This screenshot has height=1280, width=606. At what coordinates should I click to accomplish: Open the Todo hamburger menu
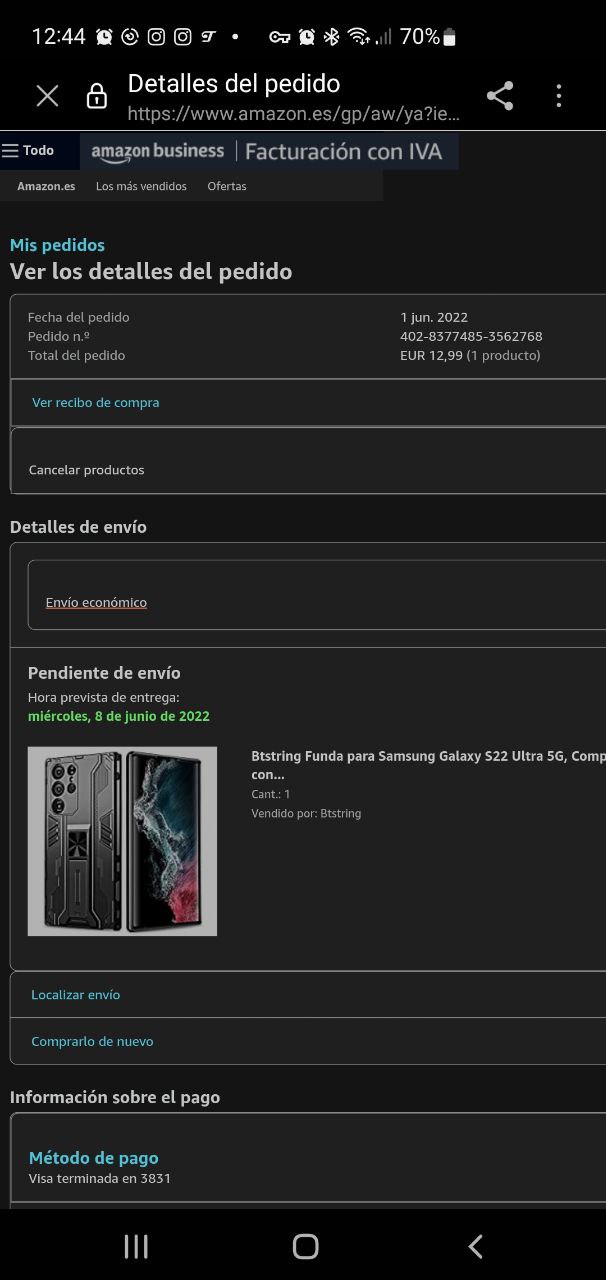click(28, 150)
